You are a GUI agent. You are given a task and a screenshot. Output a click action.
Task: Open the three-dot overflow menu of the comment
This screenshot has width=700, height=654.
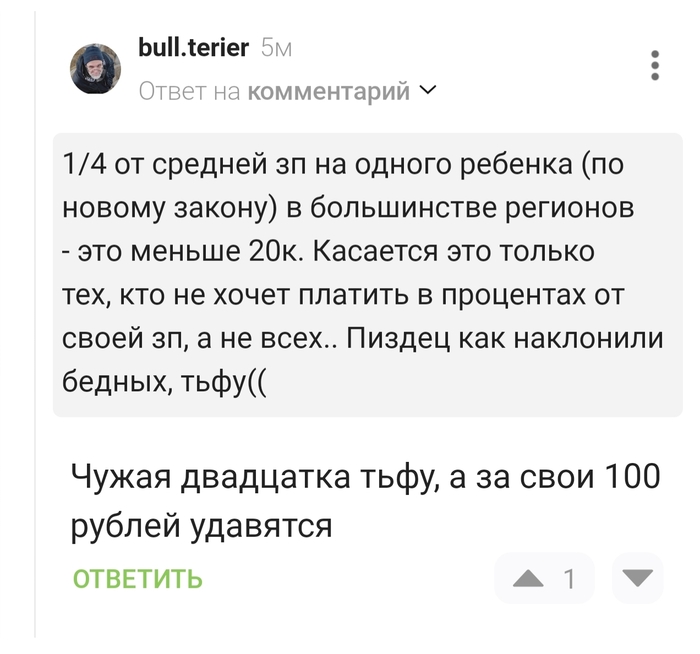point(655,65)
